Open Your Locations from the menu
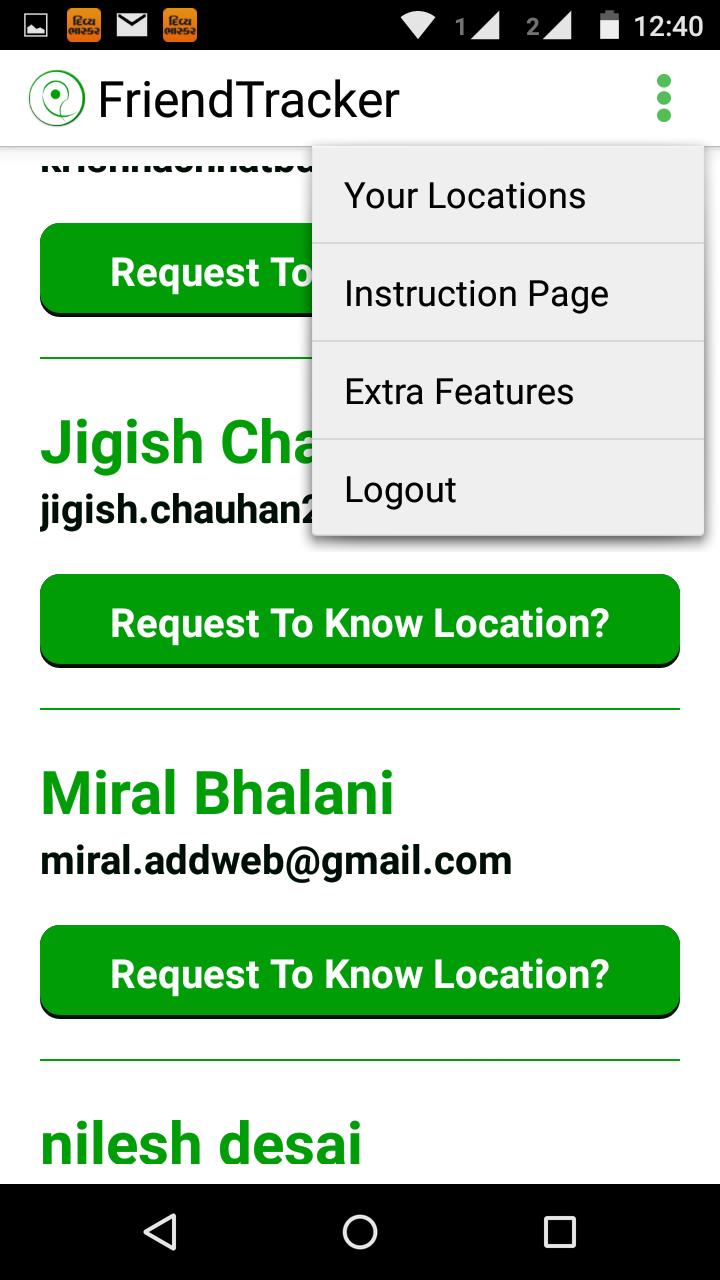The width and height of the screenshot is (720, 1280). point(507,196)
